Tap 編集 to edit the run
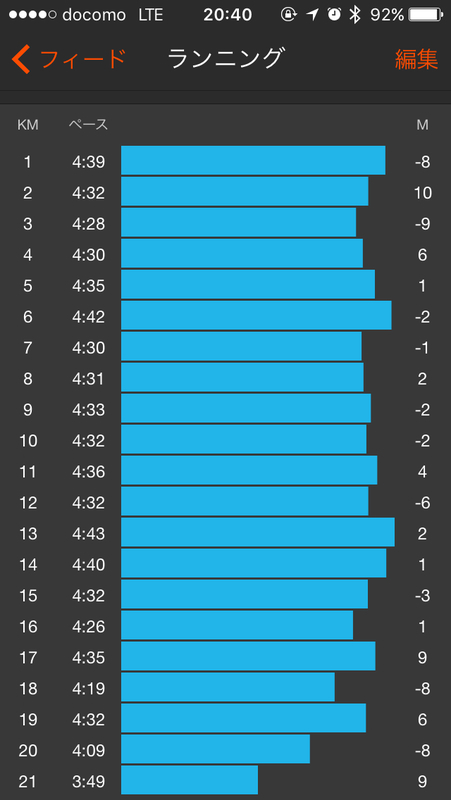Screen dimensions: 451x800 coord(416,59)
